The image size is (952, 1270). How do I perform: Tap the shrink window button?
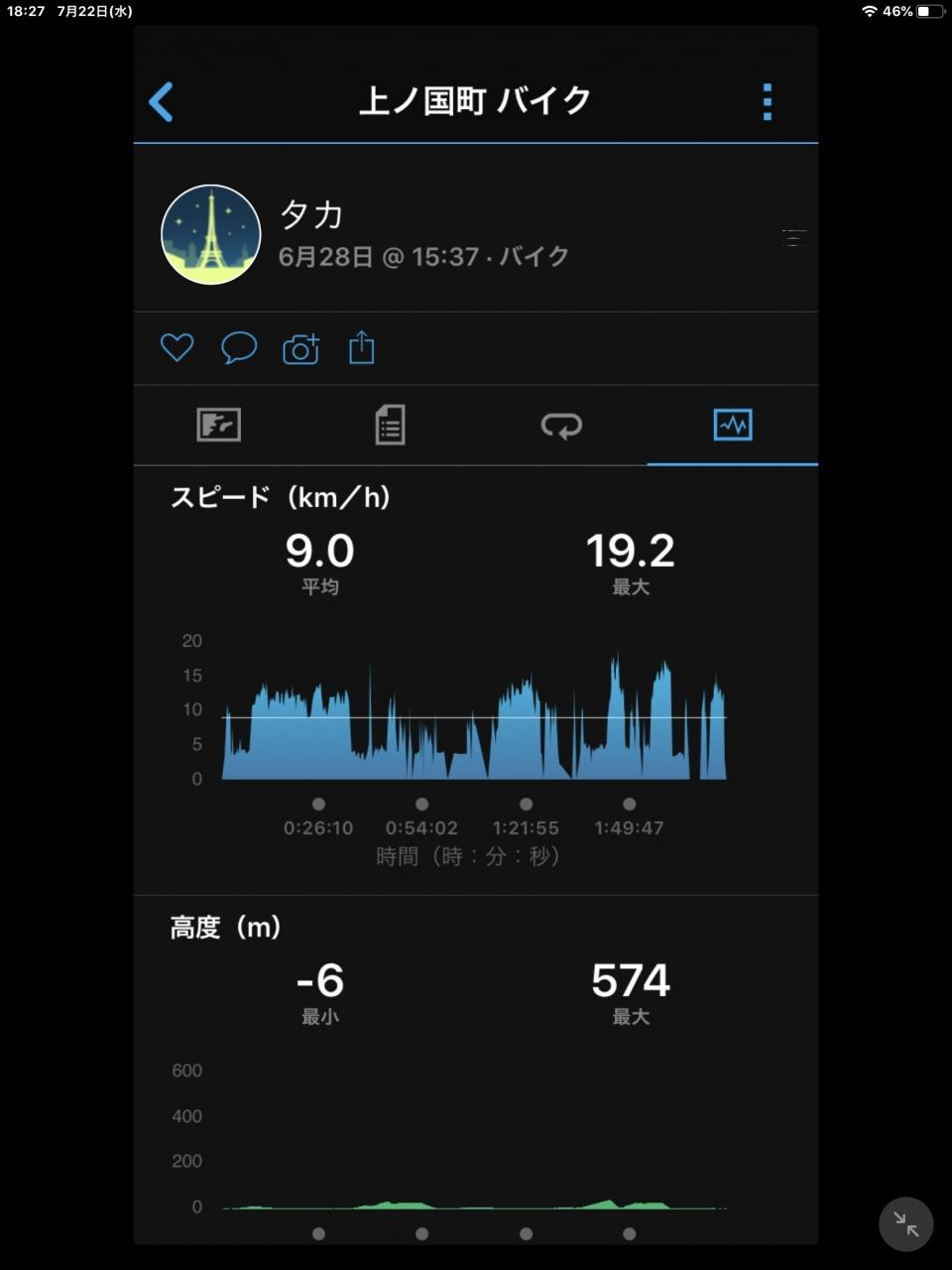[906, 1223]
